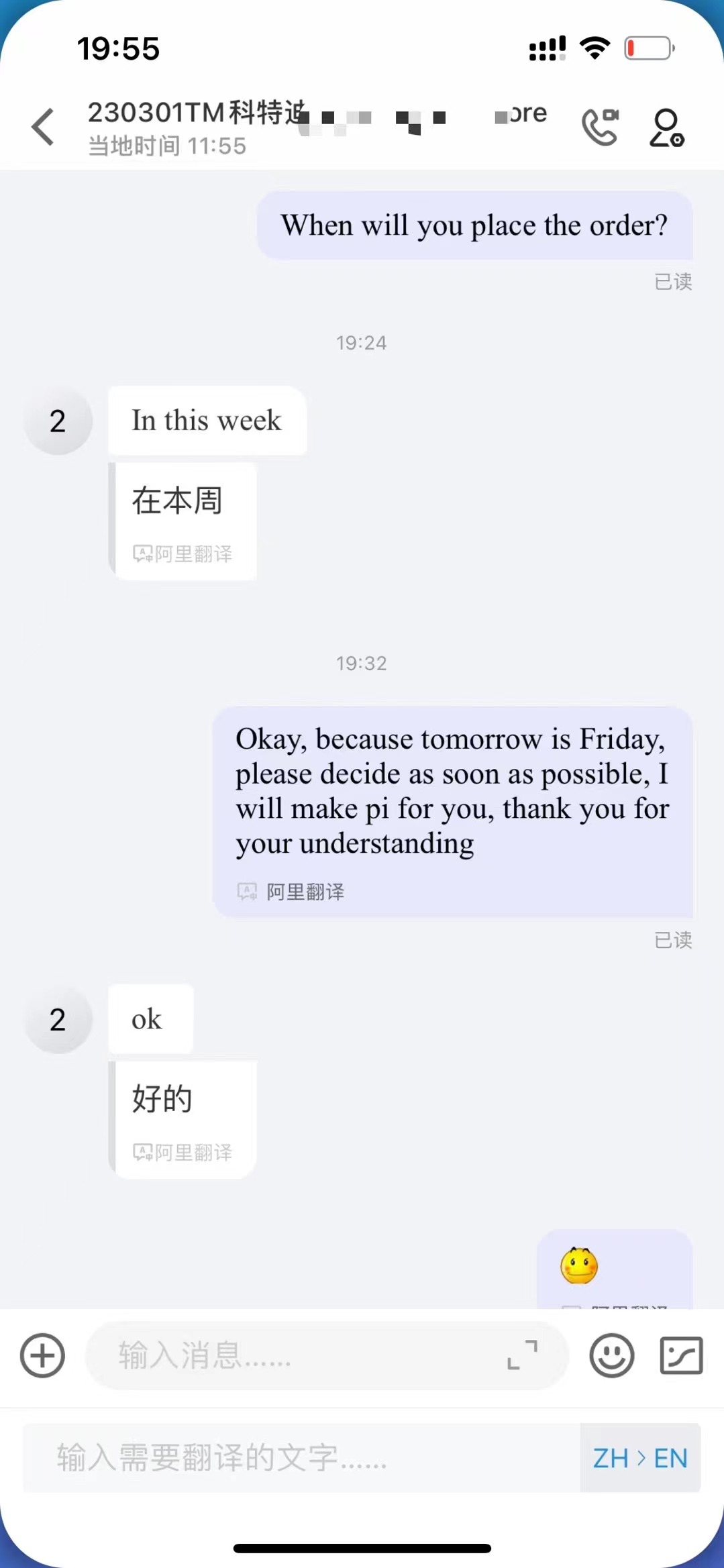Viewport: 724px width, 1568px height.
Task: Focus the message input field
Action: point(295,1355)
